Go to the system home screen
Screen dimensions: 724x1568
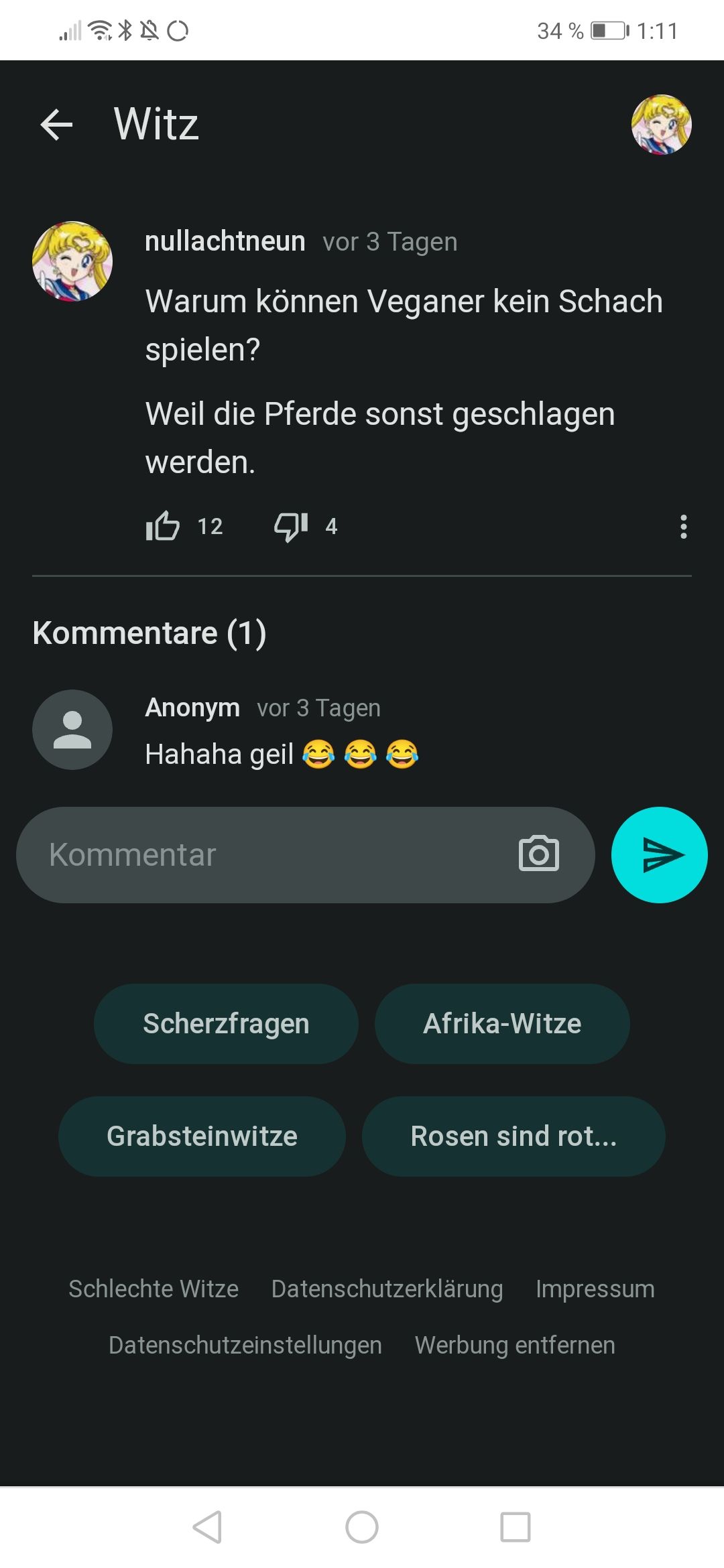point(362,1527)
